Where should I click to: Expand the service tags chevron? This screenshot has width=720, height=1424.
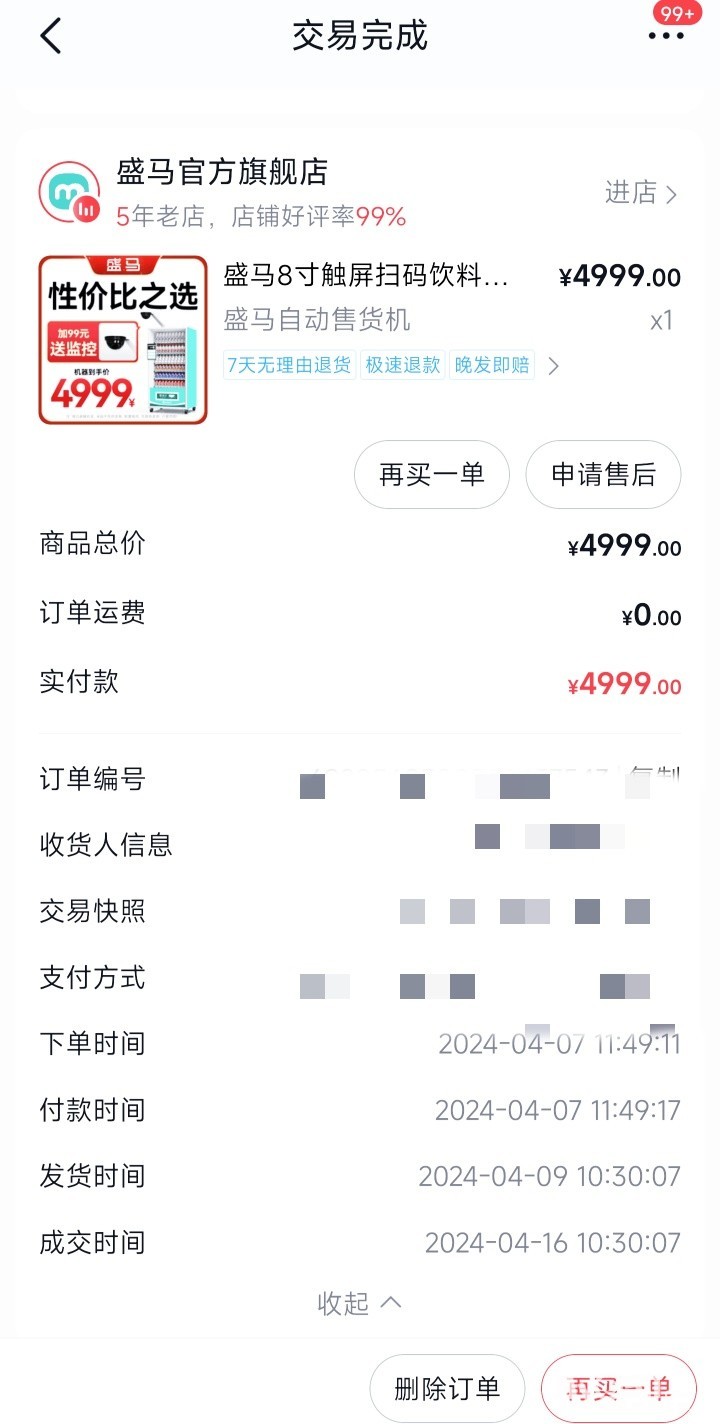click(x=554, y=366)
